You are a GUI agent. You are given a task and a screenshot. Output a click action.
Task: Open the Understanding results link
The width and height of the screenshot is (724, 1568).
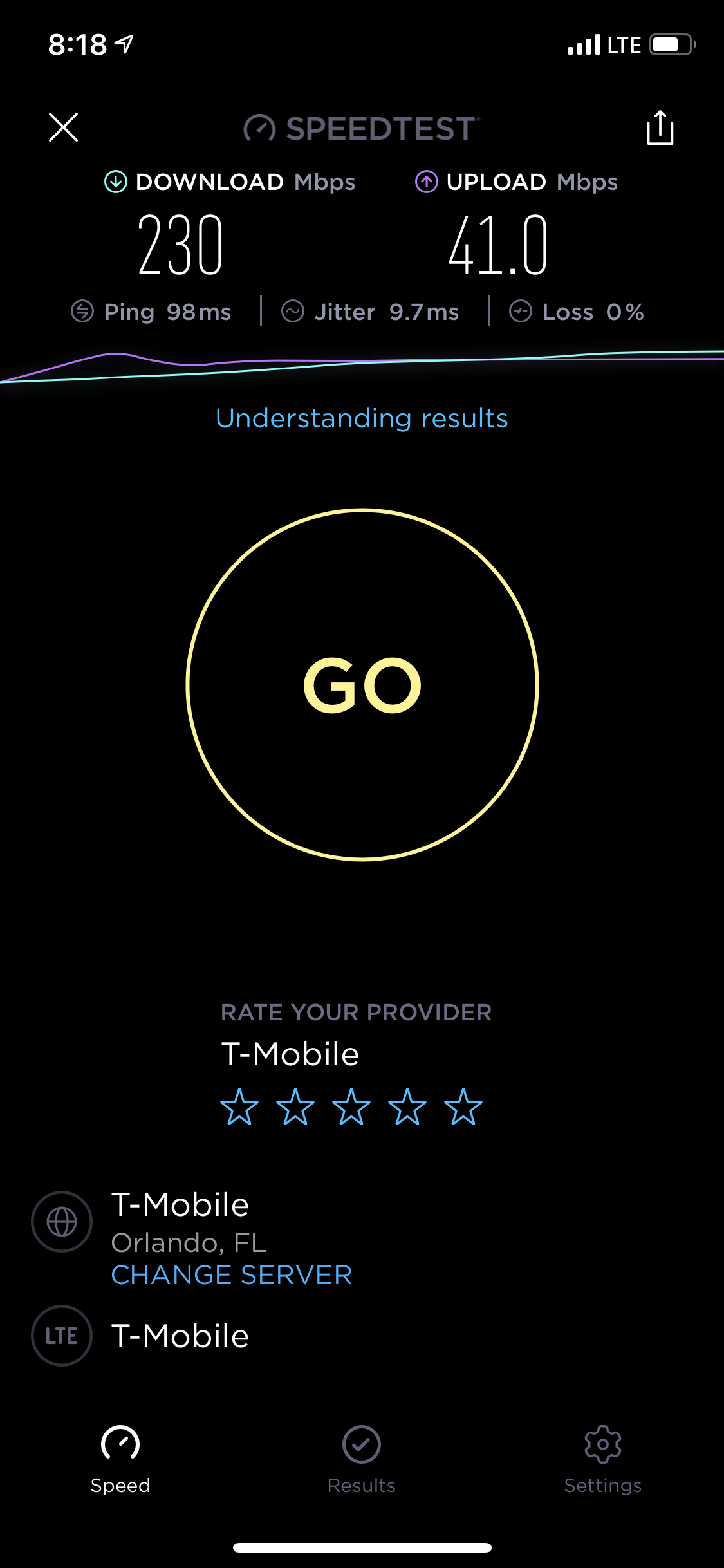[362, 418]
